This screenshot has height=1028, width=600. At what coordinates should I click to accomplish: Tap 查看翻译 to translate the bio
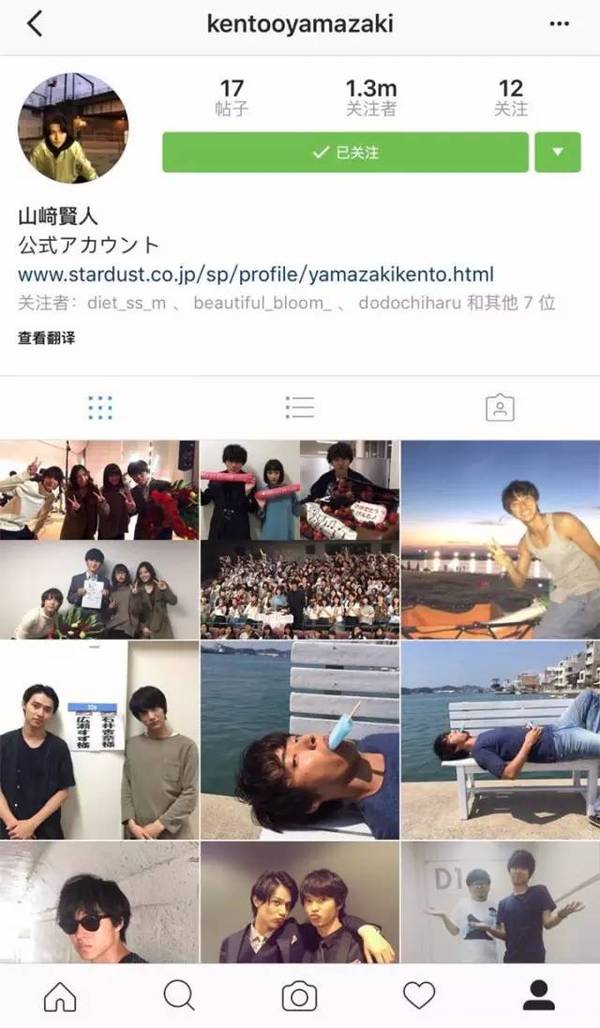(x=46, y=338)
